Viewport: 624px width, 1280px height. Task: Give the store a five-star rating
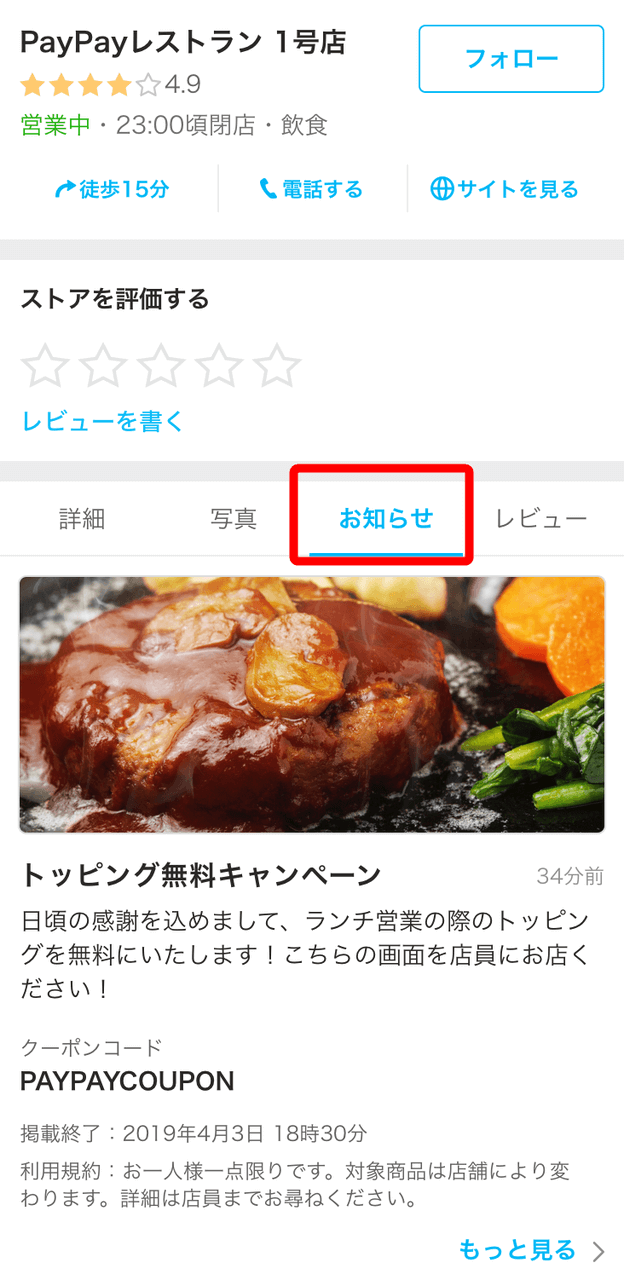pyautogui.click(x=277, y=366)
